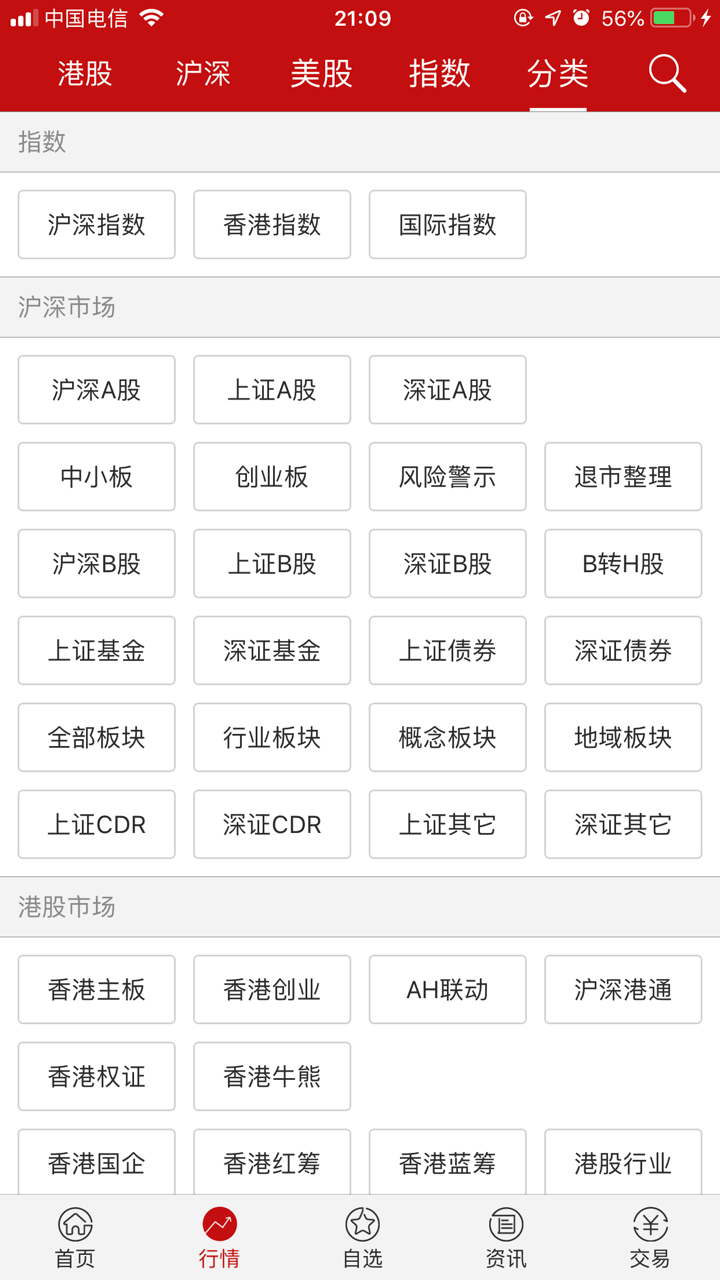Viewport: 720px width, 1280px height.
Task: Open the 退市整理 category
Action: [x=623, y=477]
